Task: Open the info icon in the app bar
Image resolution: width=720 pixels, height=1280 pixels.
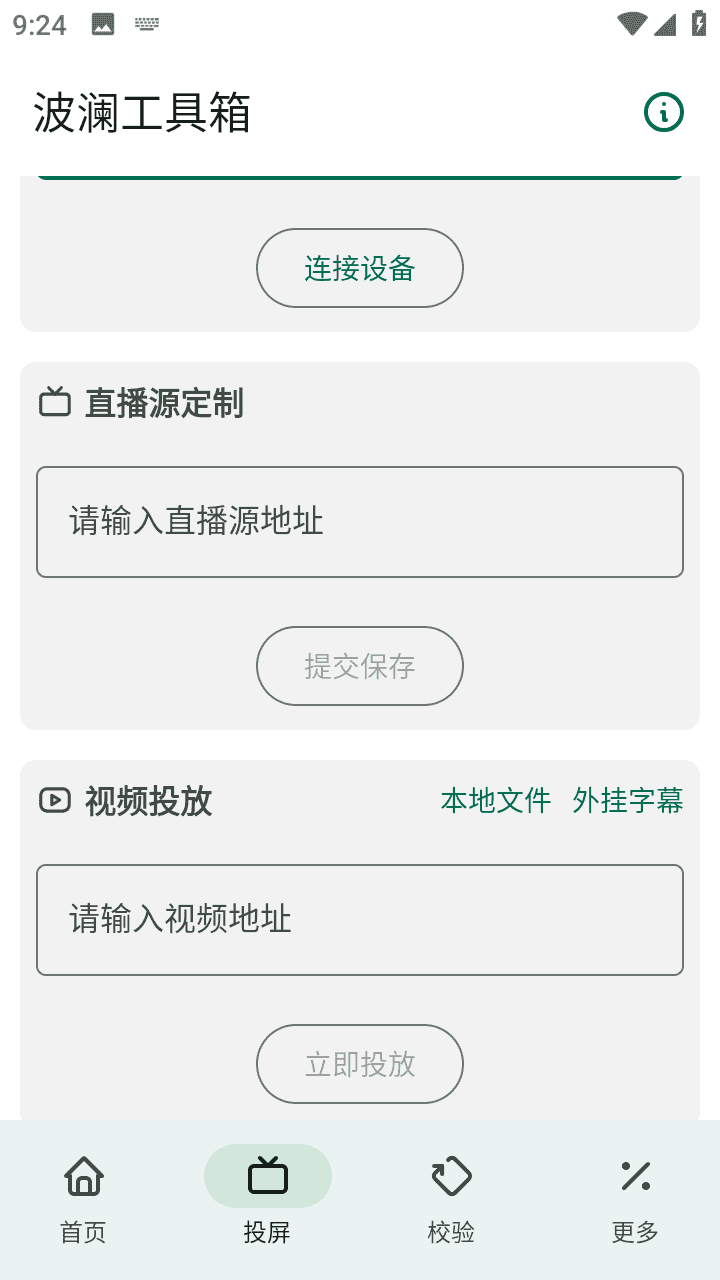Action: pos(664,112)
